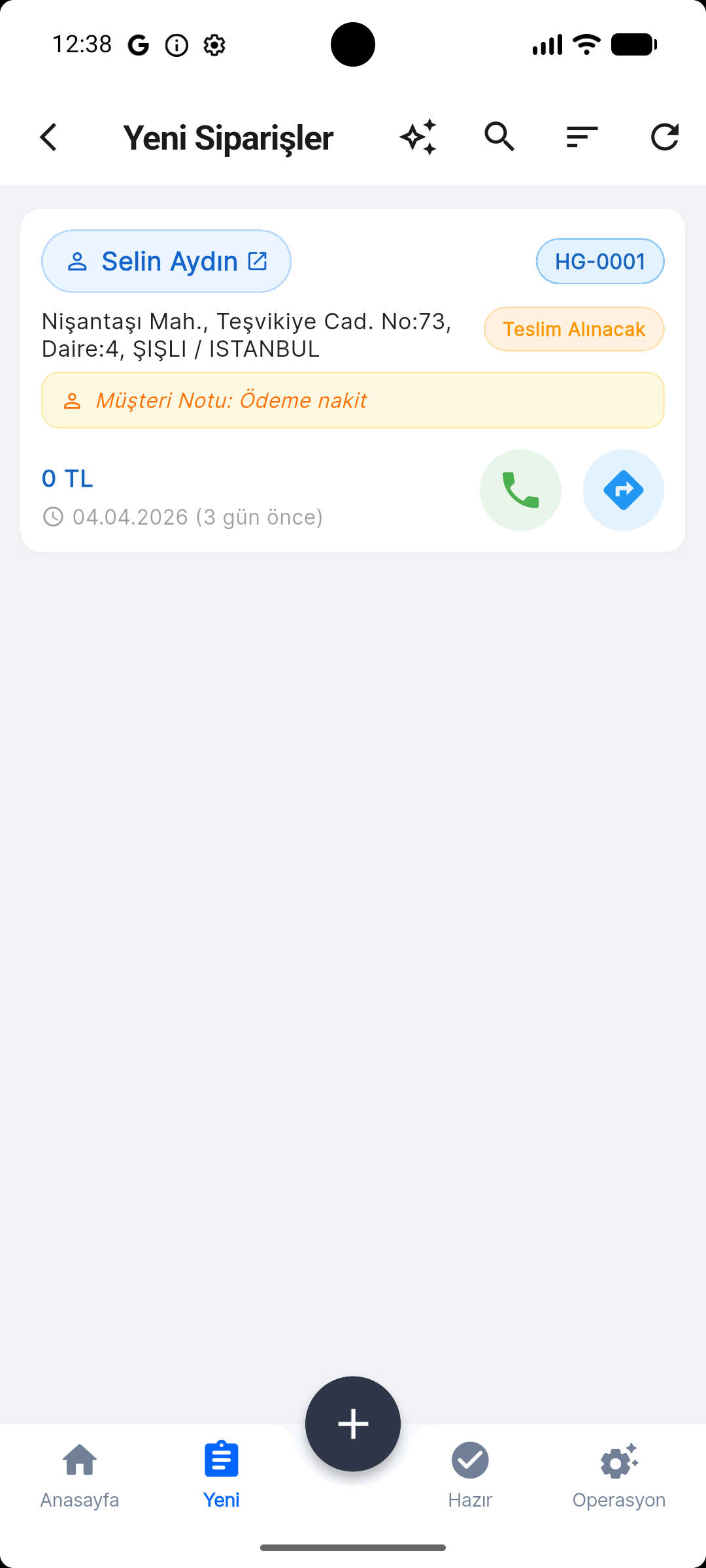The width and height of the screenshot is (706, 1568).
Task: Open Selin Aydın's profile via external link icon
Action: (258, 259)
